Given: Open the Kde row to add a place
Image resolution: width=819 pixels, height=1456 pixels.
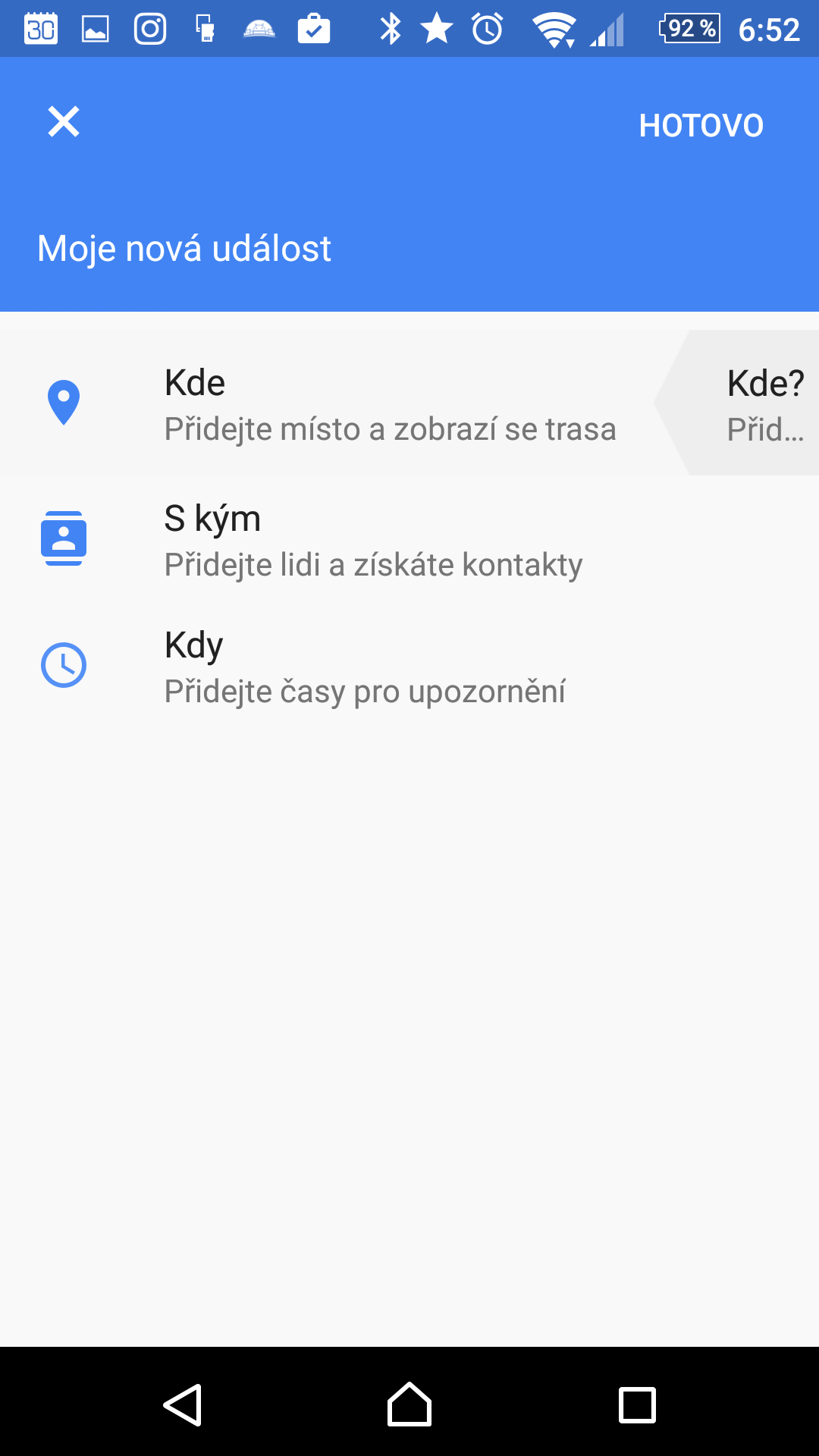Looking at the screenshot, I should 326,403.
